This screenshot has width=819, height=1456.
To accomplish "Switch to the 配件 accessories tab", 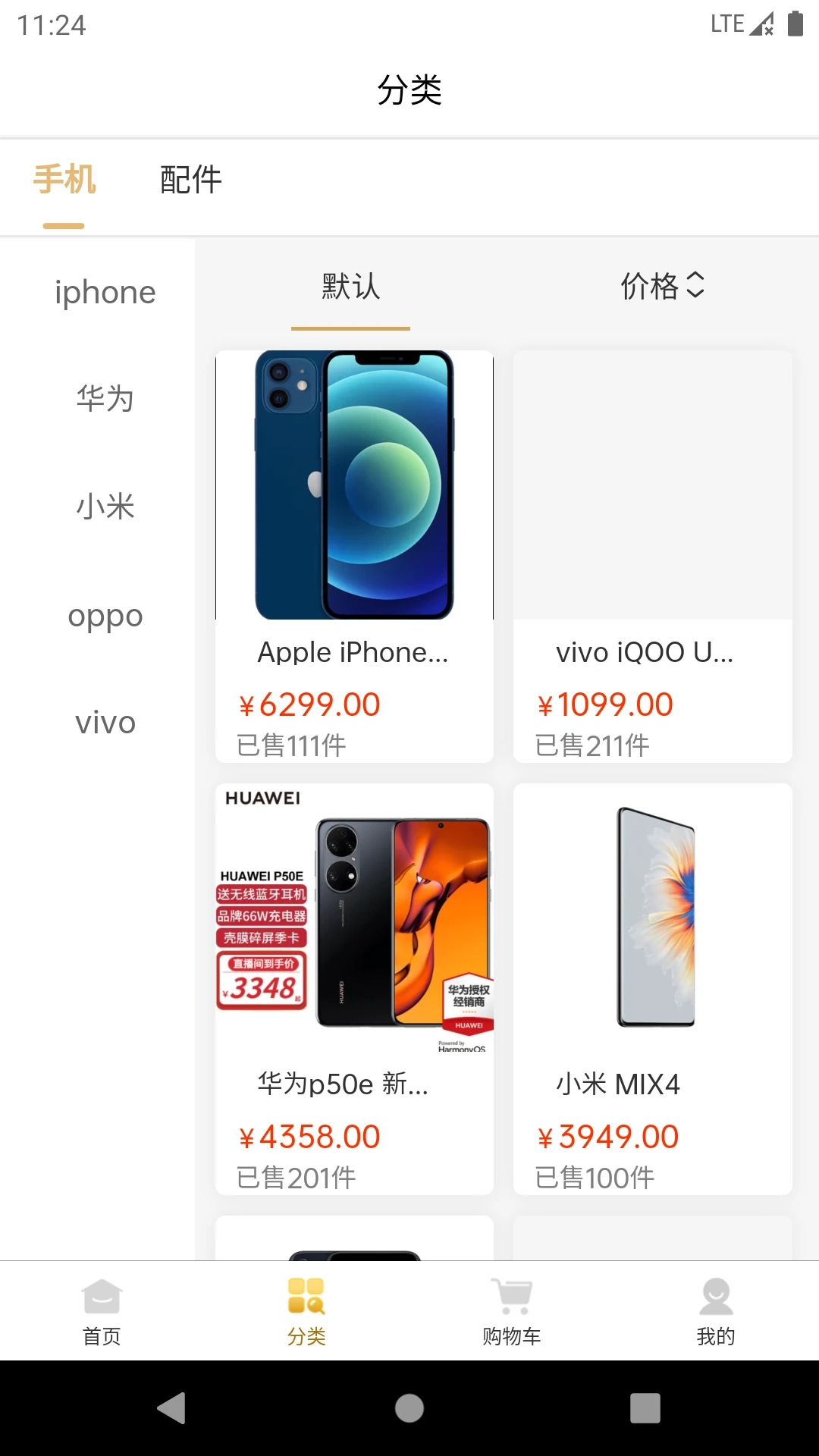I will tap(190, 180).
